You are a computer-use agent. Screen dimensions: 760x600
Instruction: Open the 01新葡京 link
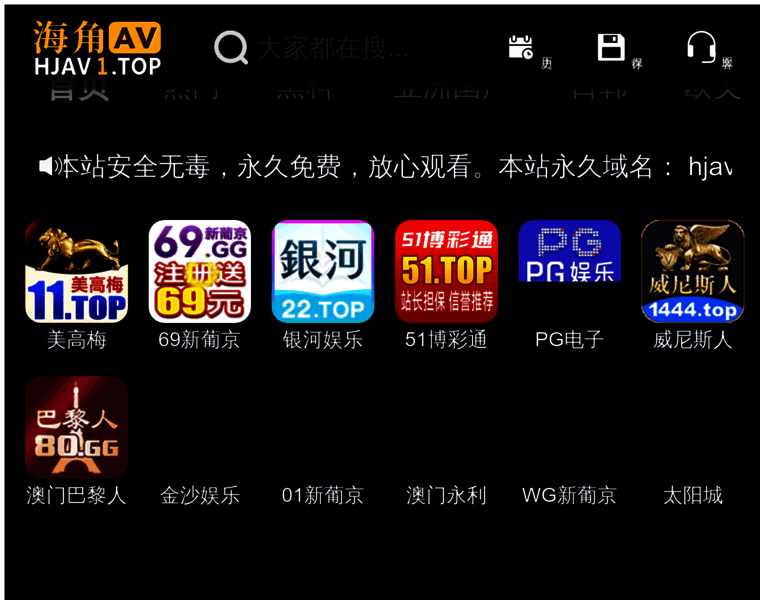322,495
